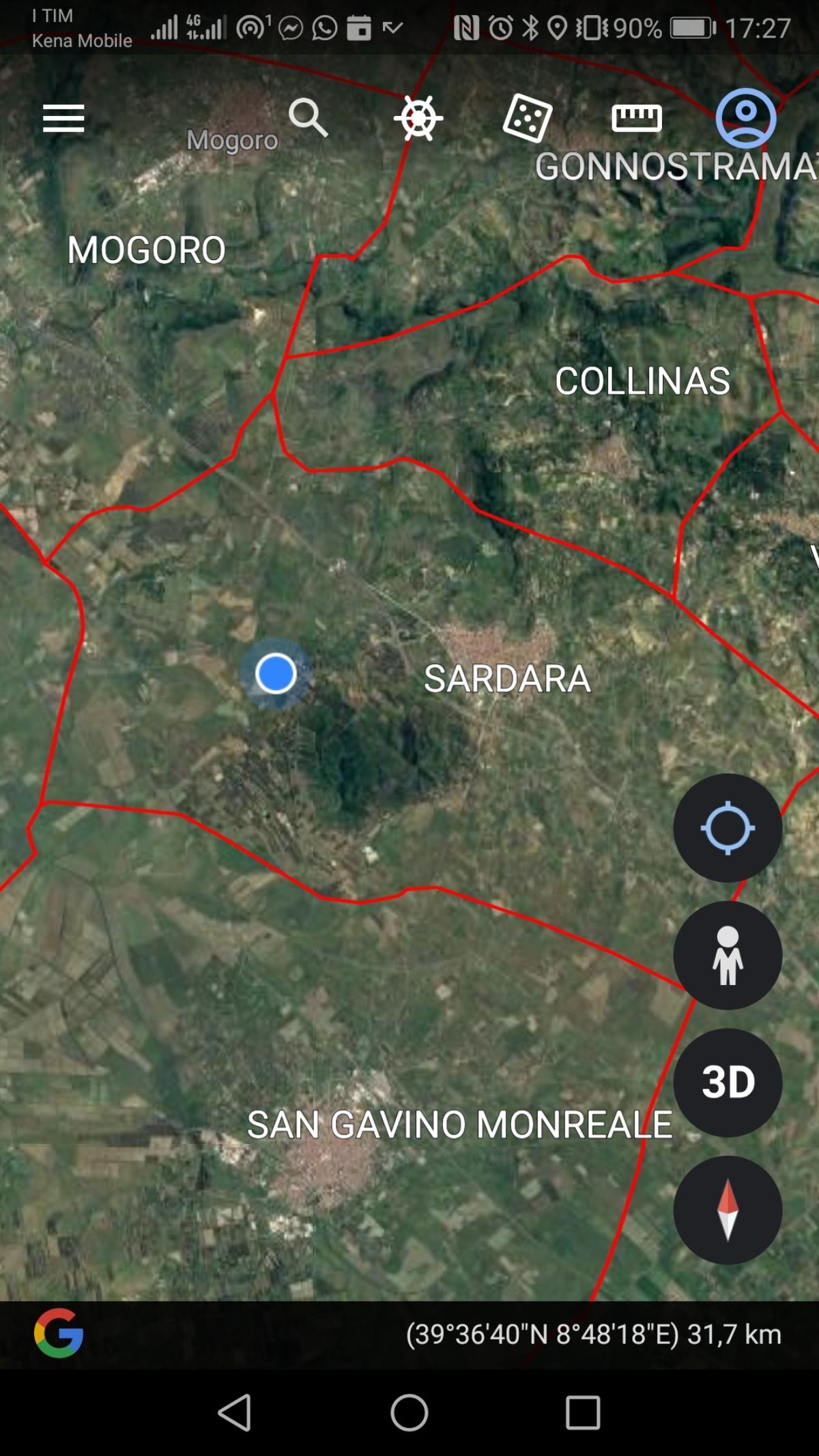This screenshot has height=1456, width=819.
Task: Enter Street View with pegman
Action: click(728, 956)
